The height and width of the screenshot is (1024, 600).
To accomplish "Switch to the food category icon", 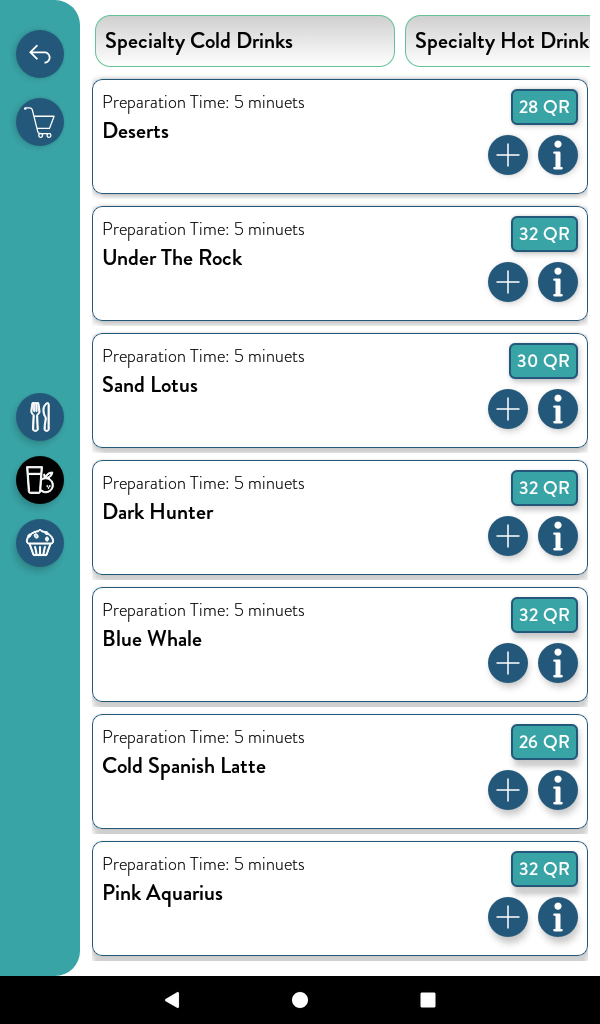I will point(40,417).
